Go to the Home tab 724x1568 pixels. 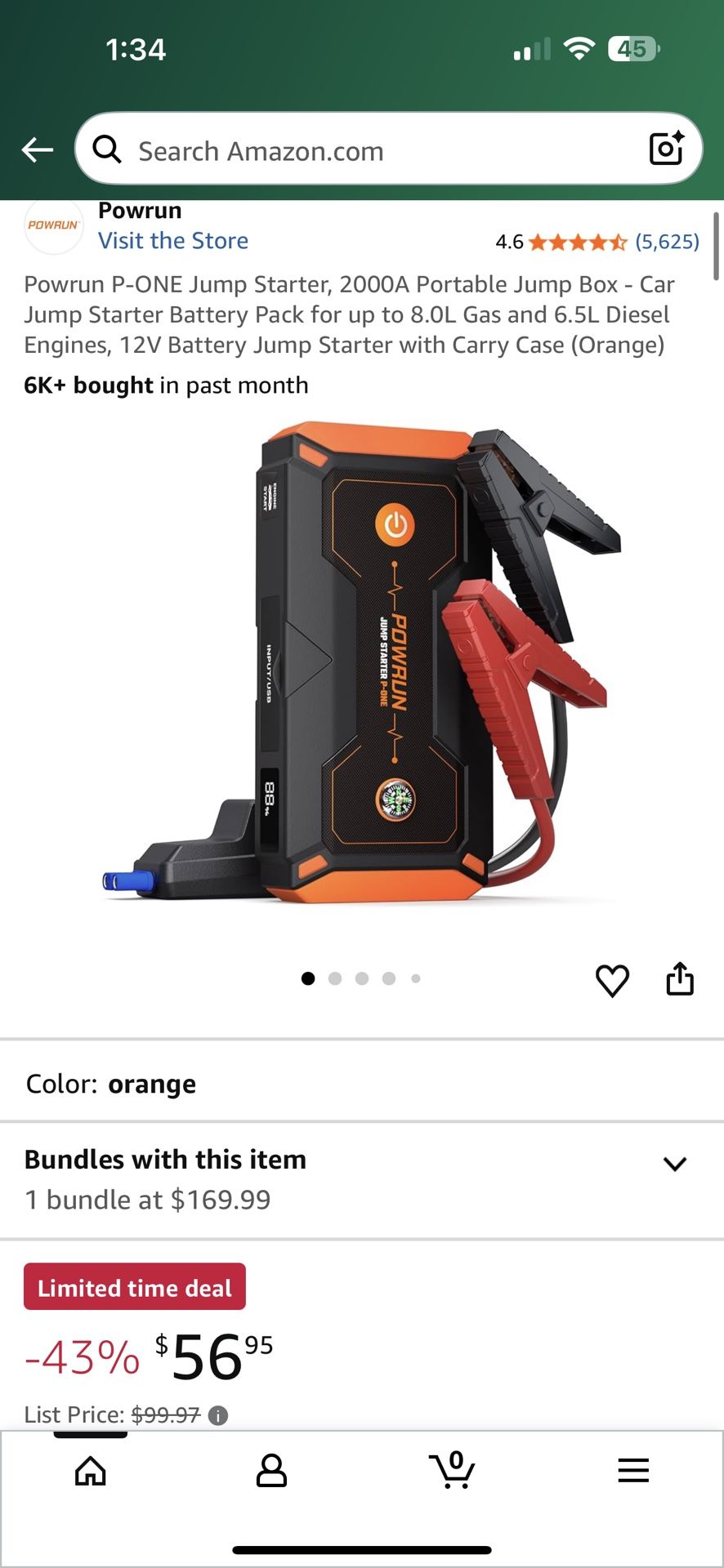coord(91,1472)
